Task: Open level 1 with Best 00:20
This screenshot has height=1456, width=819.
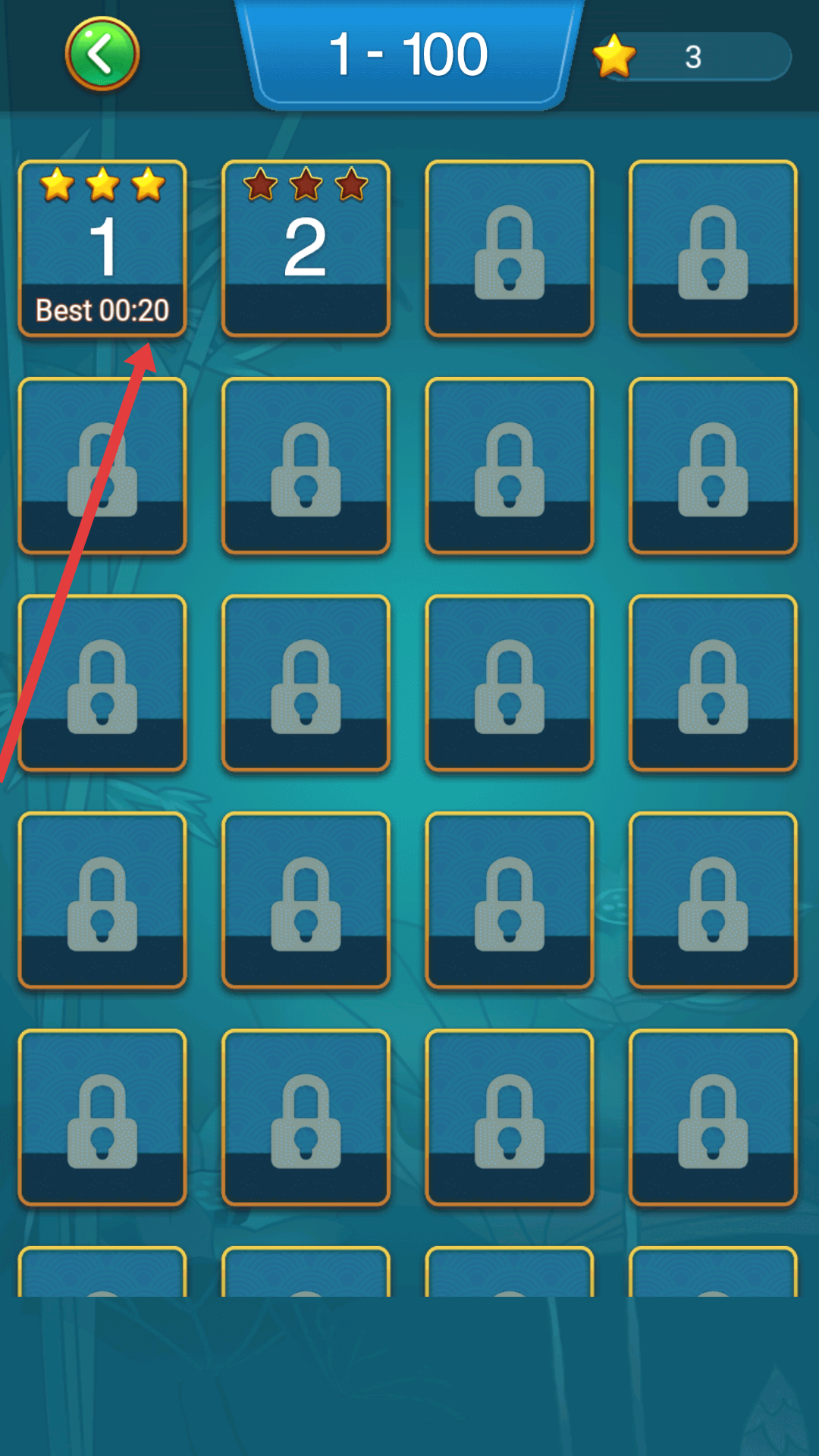Action: 102,249
